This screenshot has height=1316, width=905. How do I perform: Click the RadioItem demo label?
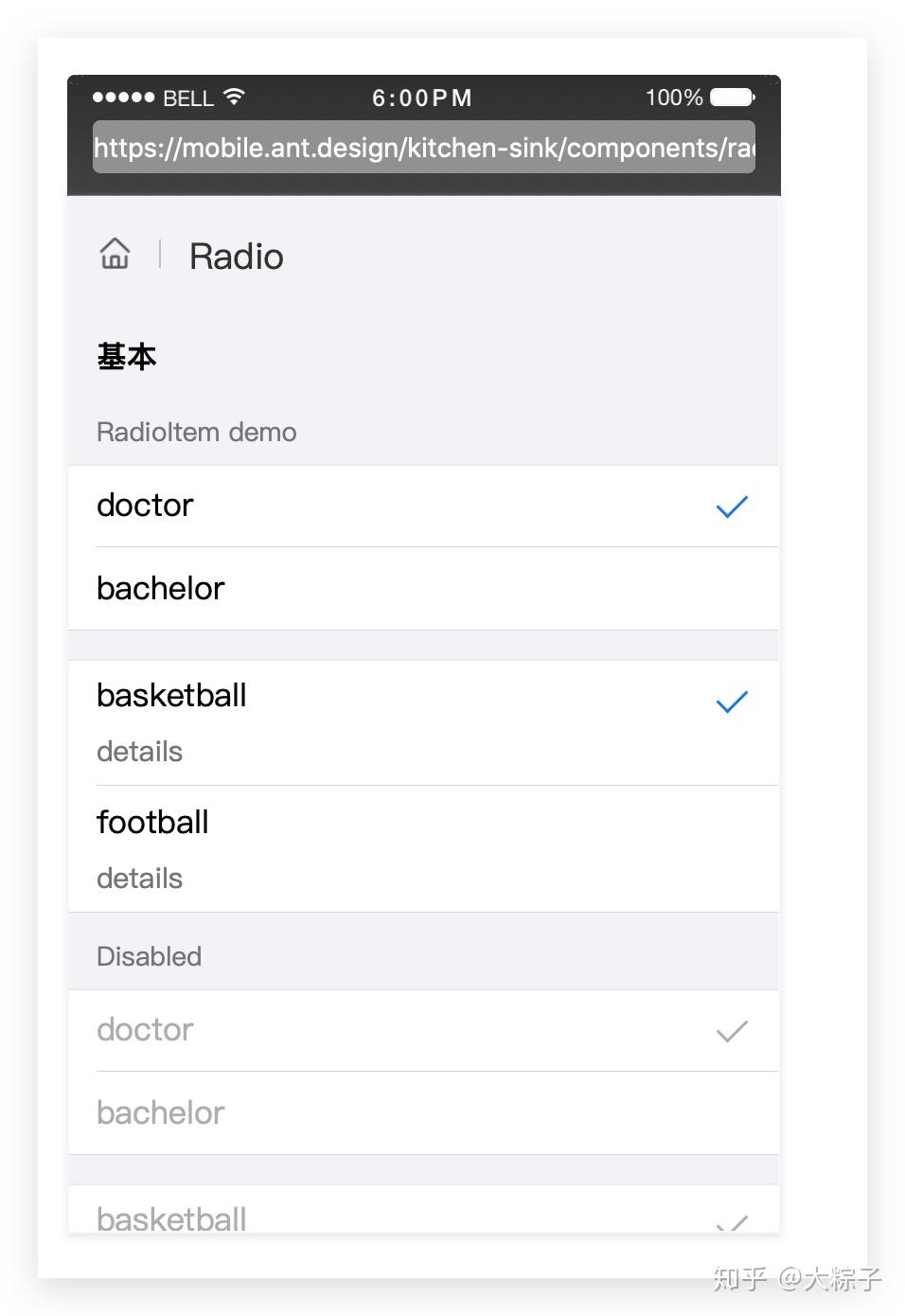tap(196, 432)
